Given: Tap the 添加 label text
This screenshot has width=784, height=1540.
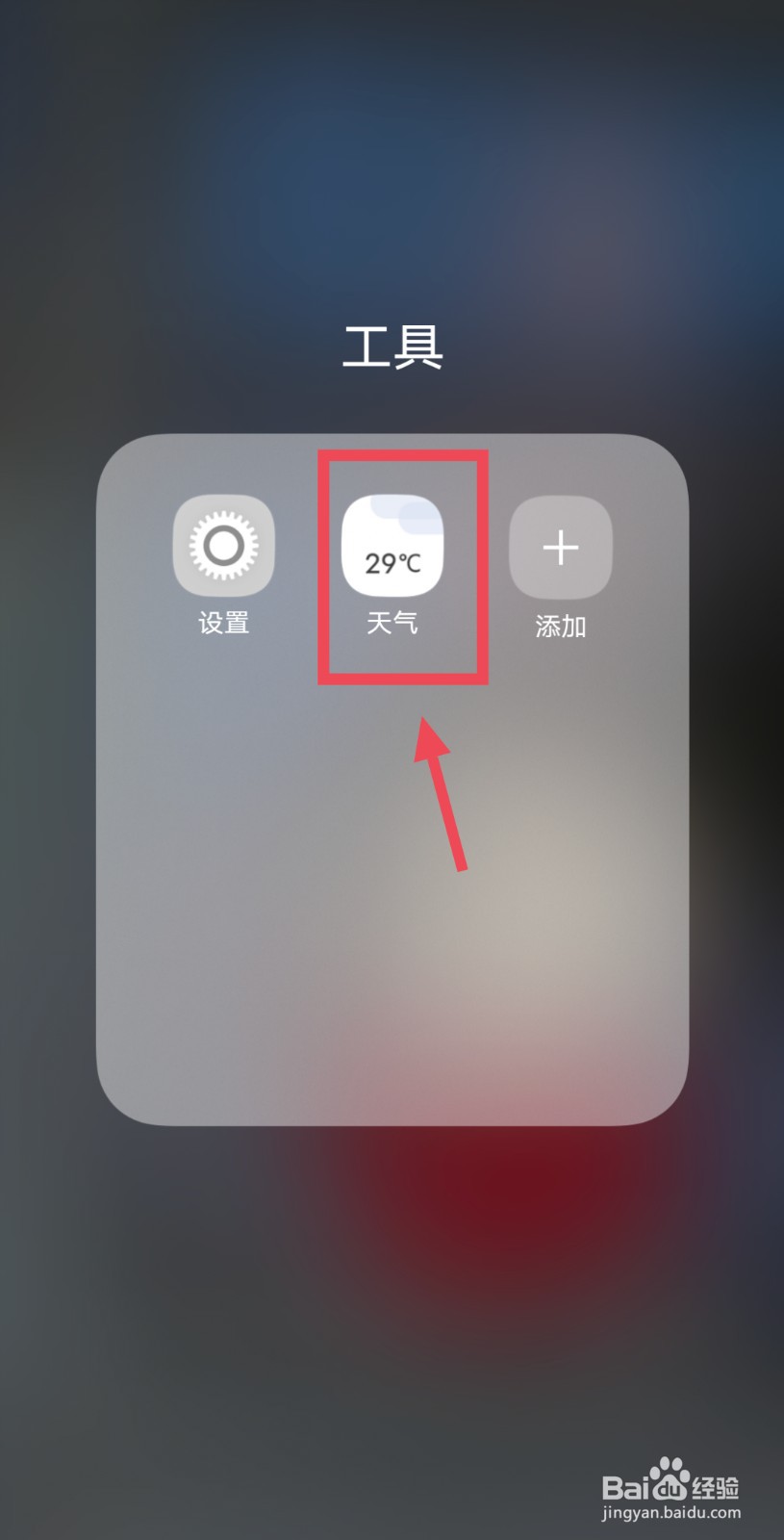Looking at the screenshot, I should coord(560,626).
